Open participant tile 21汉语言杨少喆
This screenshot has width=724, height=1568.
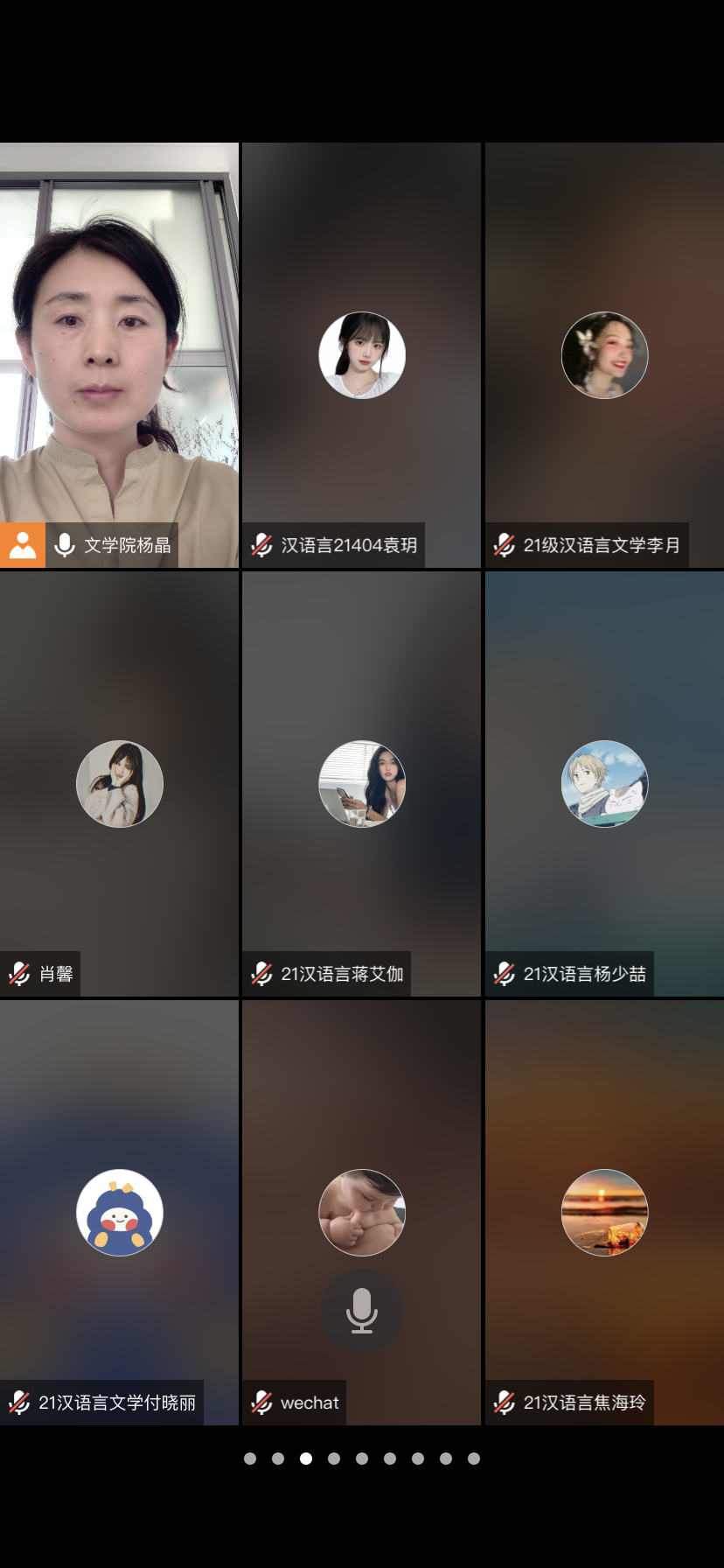(x=604, y=783)
